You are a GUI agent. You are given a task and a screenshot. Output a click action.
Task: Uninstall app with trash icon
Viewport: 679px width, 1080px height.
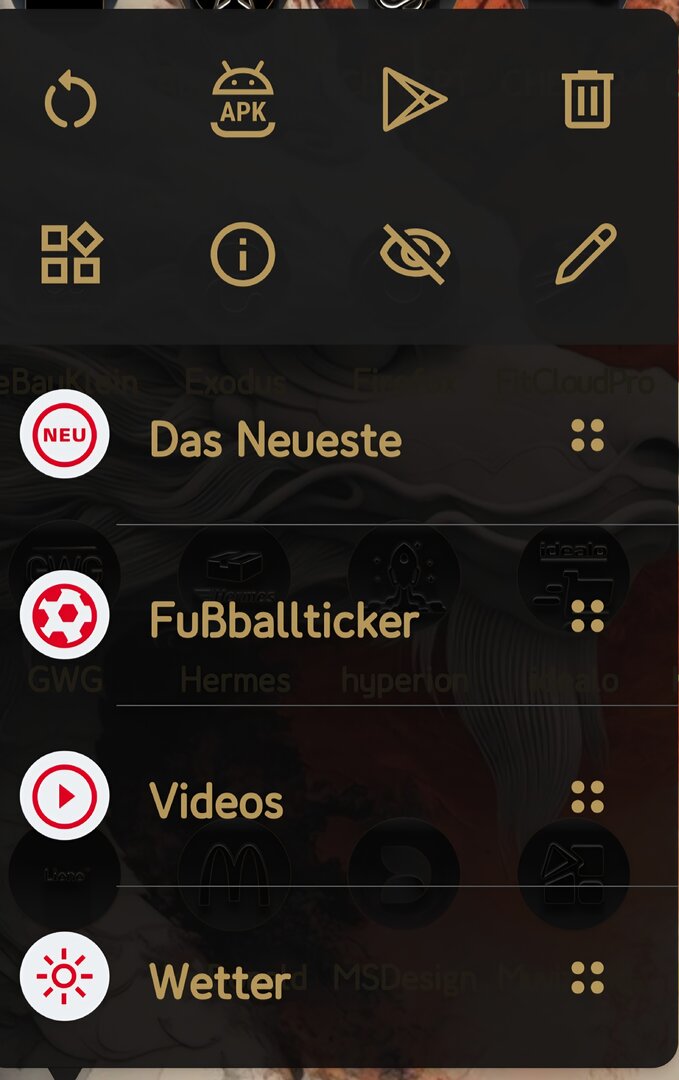(587, 99)
